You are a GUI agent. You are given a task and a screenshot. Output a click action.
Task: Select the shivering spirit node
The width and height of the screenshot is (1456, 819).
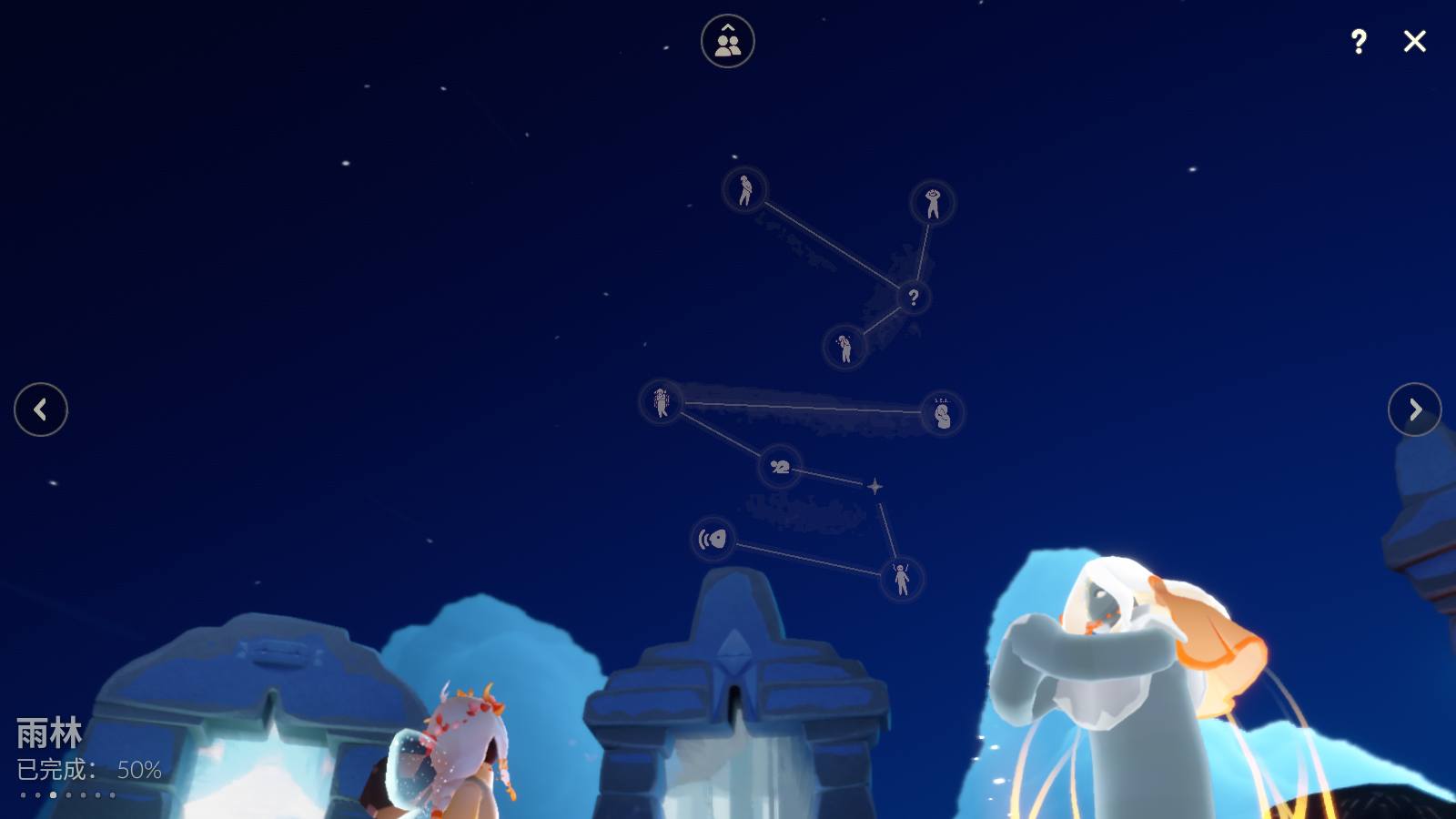pyautogui.click(x=662, y=401)
